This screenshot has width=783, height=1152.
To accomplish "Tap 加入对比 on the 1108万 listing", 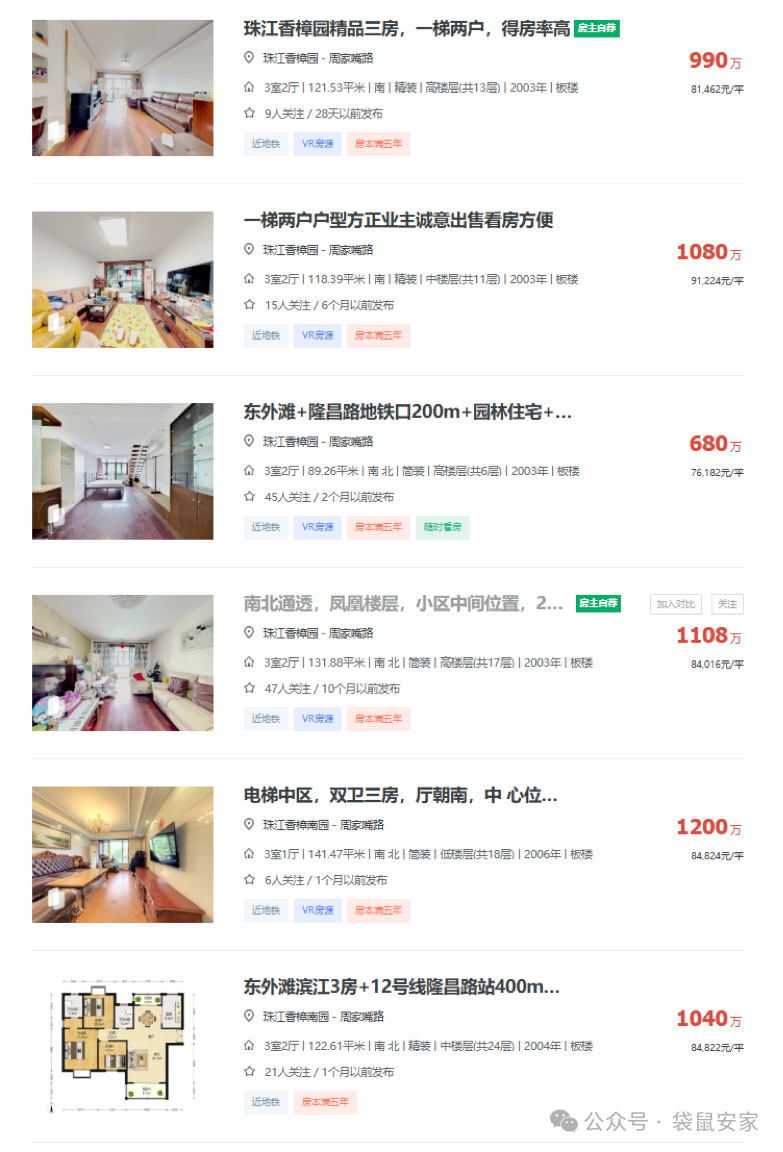I will coord(675,604).
